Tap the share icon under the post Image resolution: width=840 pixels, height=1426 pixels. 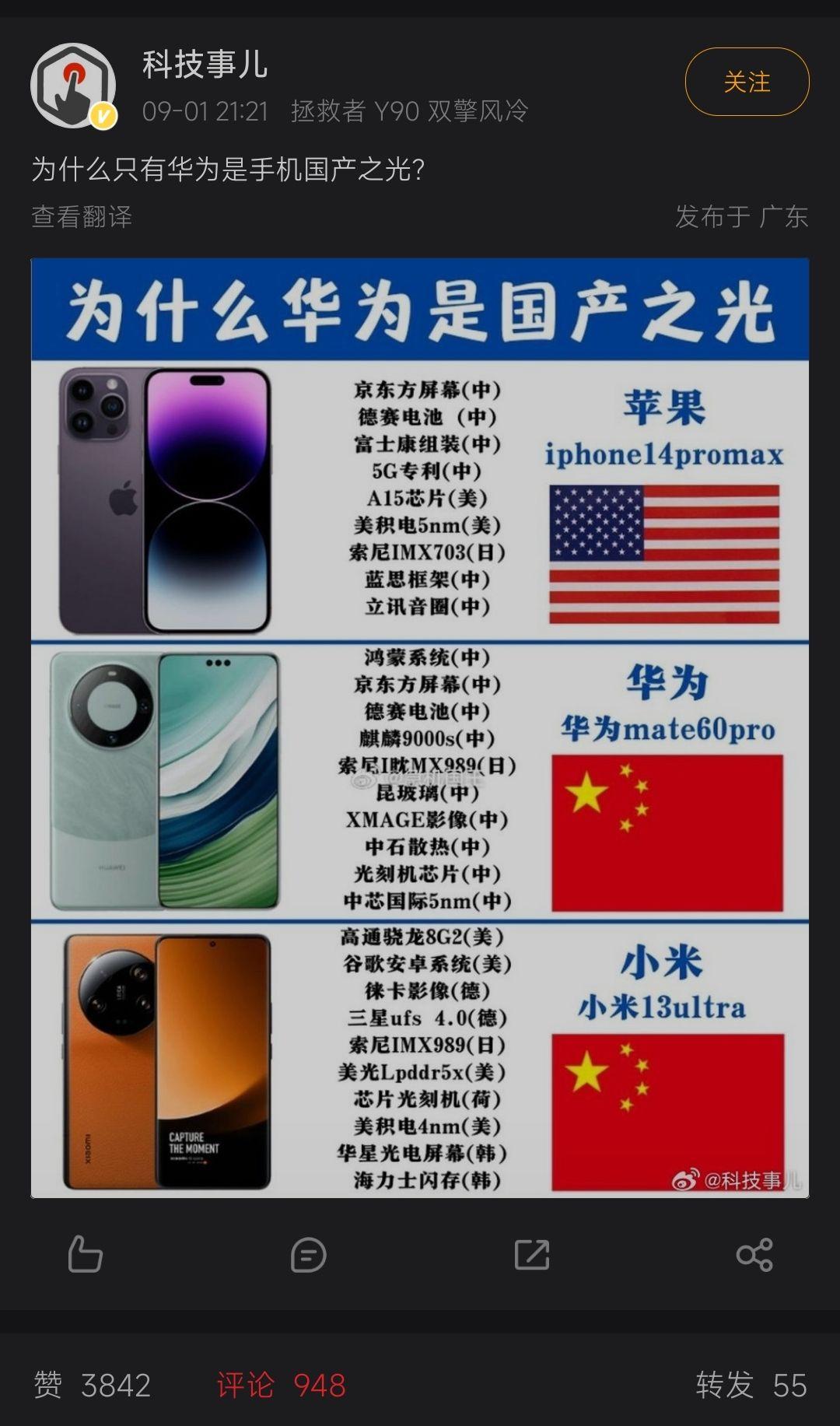point(754,1254)
